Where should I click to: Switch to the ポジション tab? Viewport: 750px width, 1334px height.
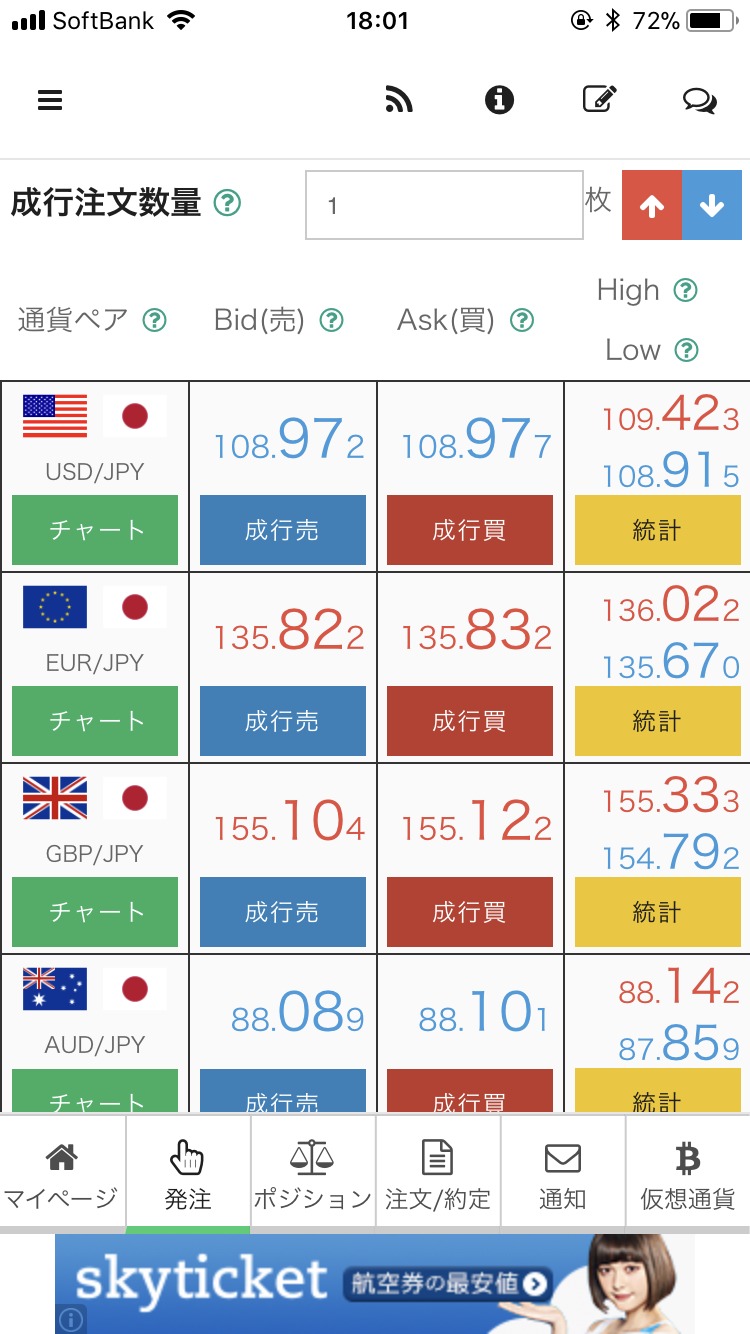click(312, 1177)
